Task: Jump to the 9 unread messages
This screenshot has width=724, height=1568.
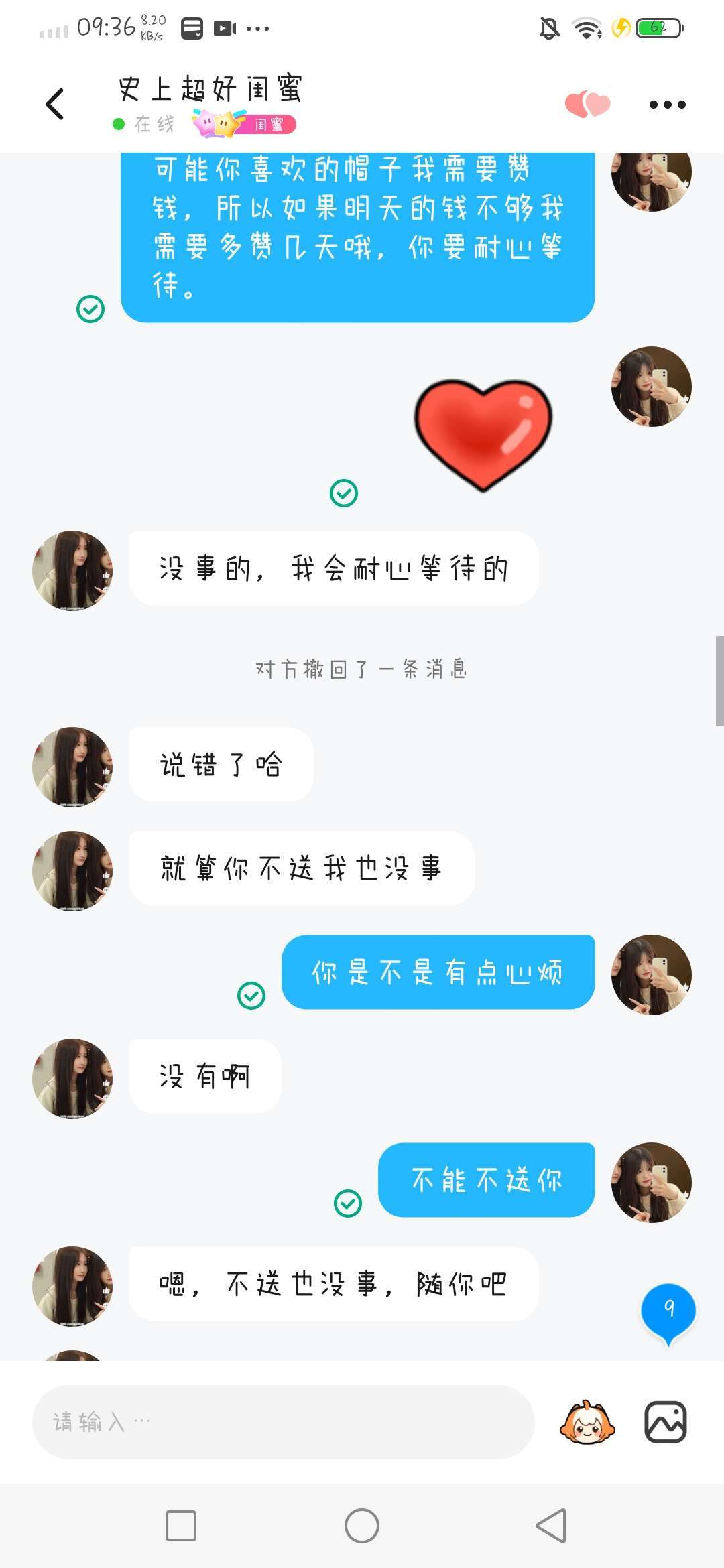Action: (x=668, y=1311)
